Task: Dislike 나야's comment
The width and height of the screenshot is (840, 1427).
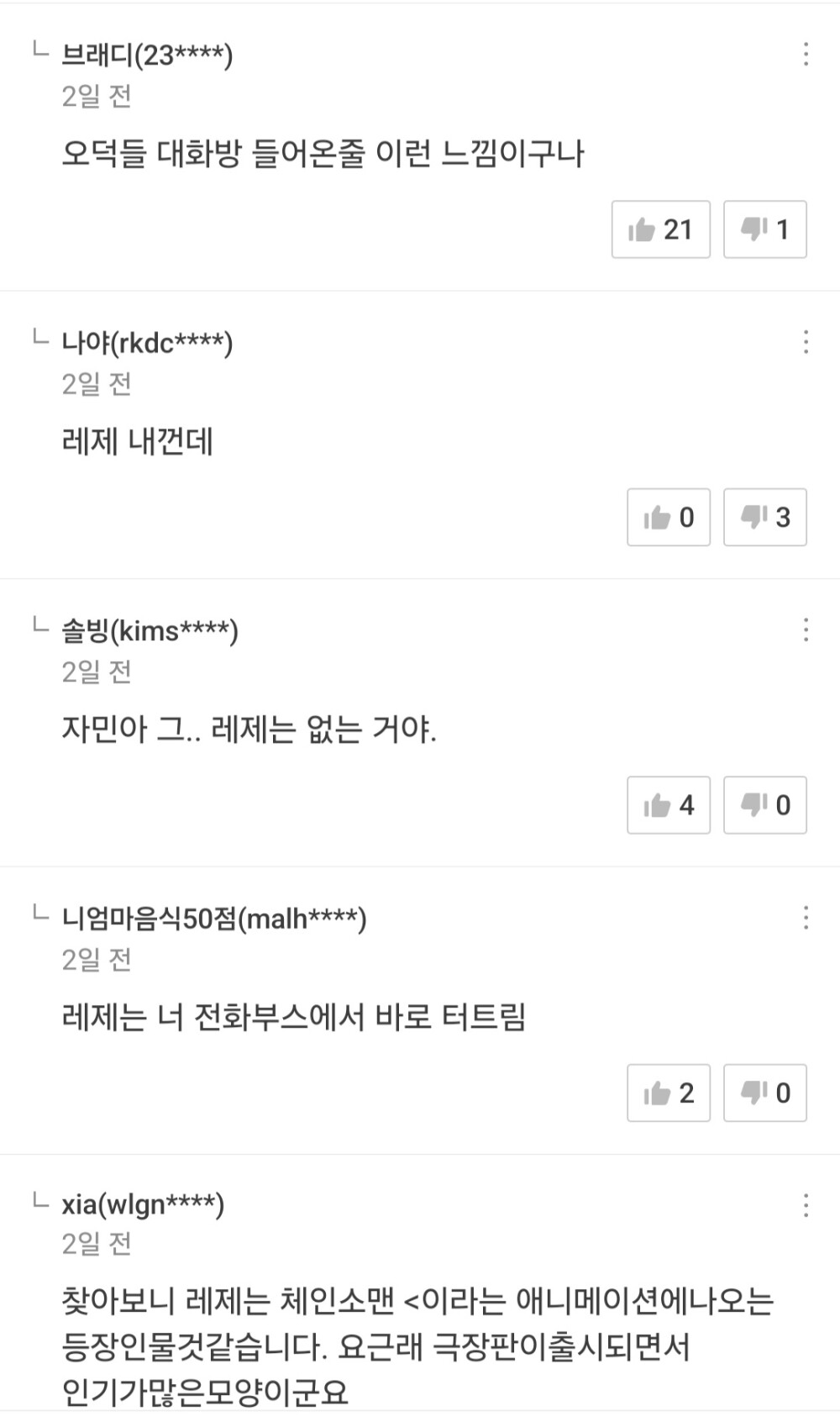Action: click(x=764, y=518)
